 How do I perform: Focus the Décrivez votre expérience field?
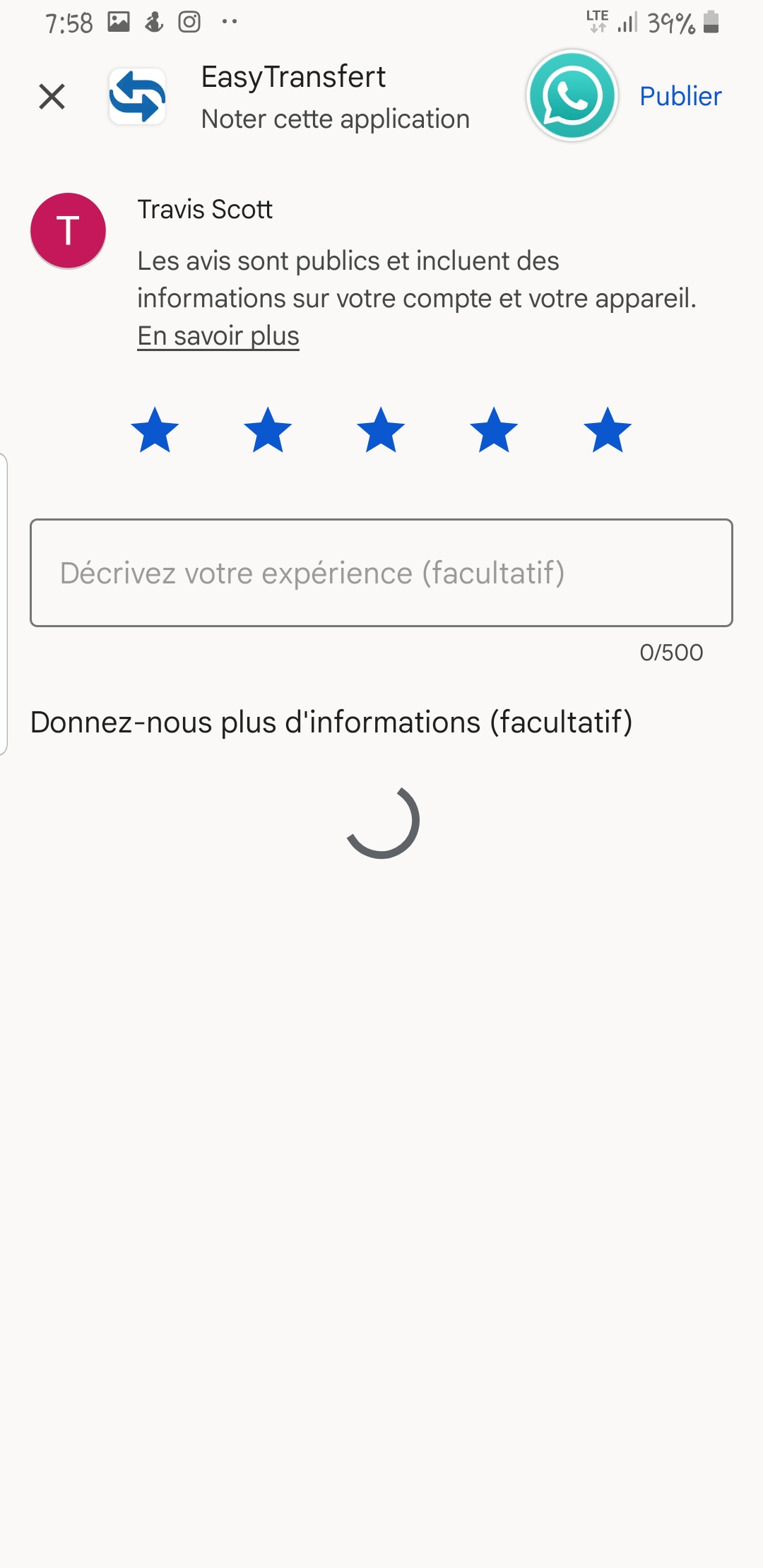coord(381,573)
